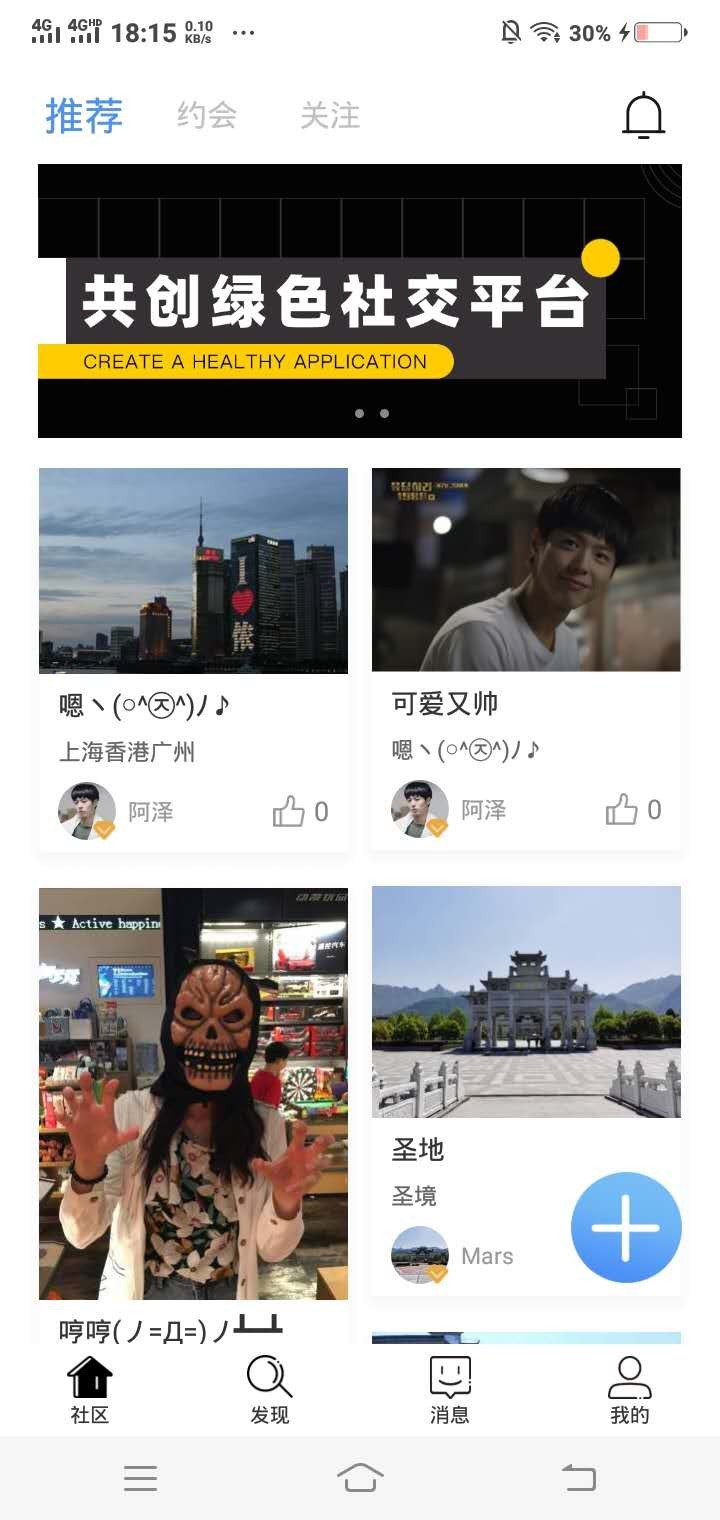Screen dimensions: 720x1520
Task: Create a new post with plus button
Action: click(626, 1227)
